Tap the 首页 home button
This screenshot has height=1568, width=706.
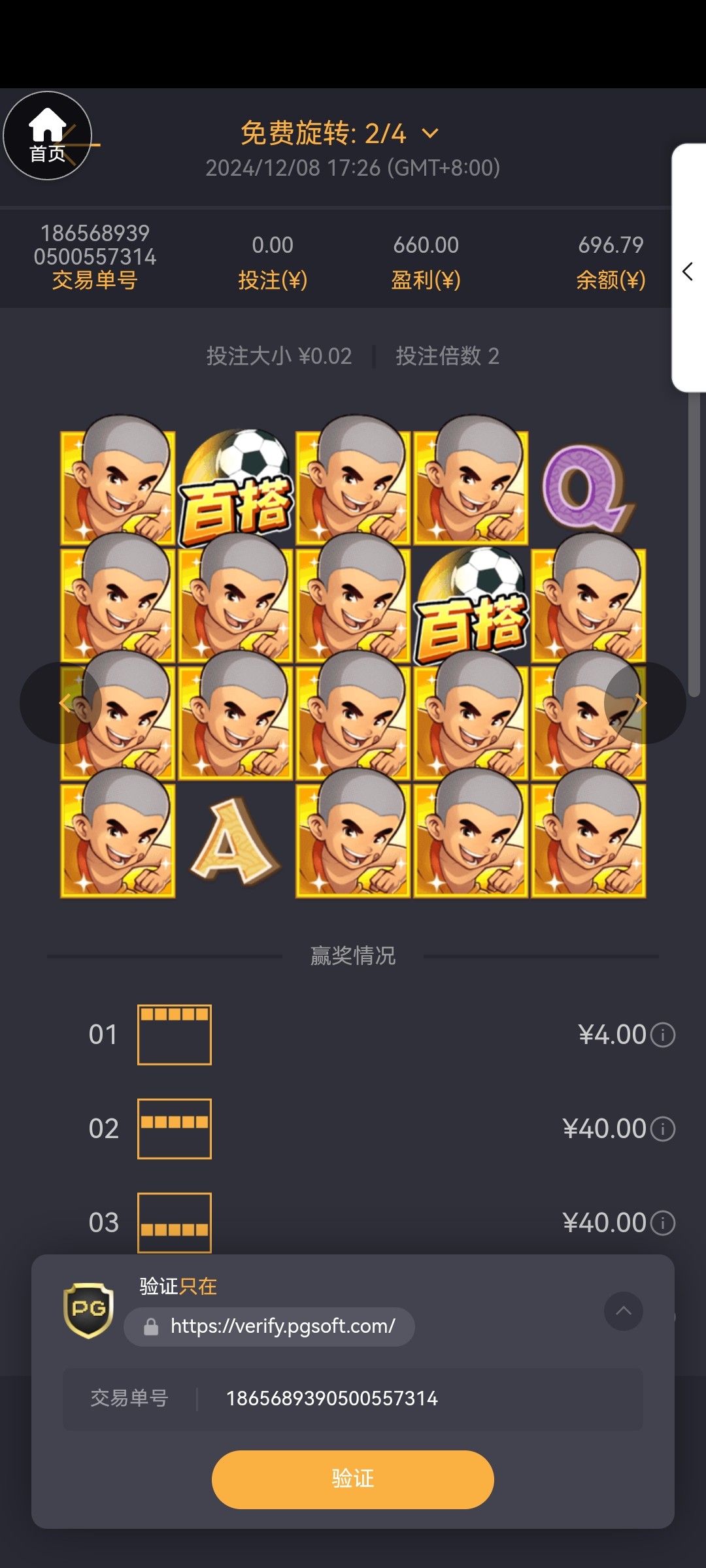47,136
